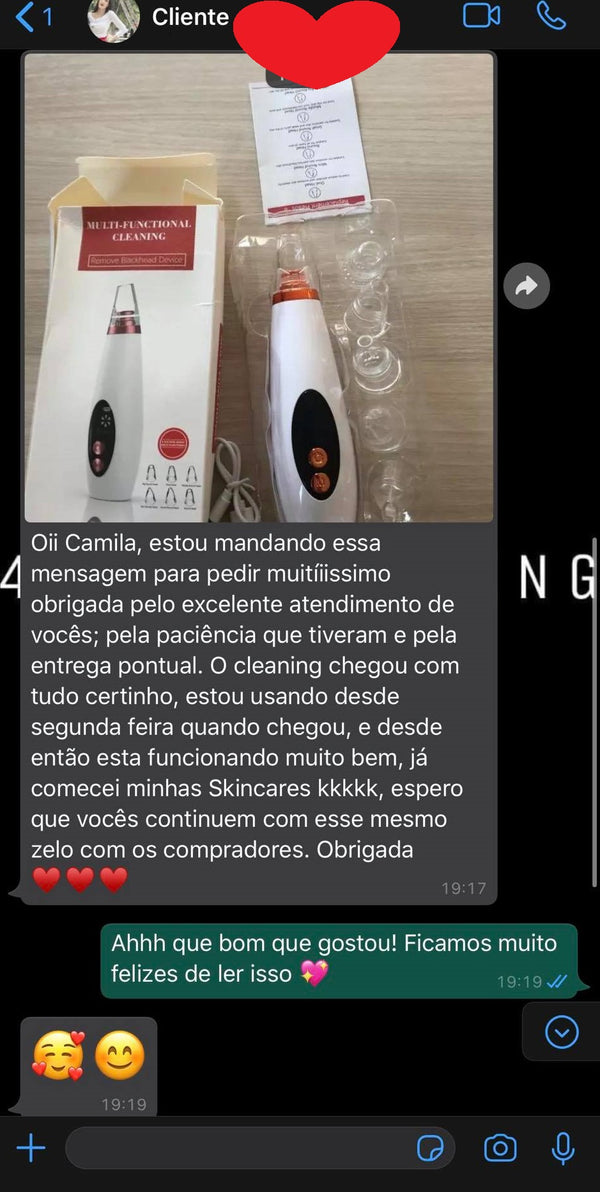Open the Cliente contact profile

click(189, 17)
